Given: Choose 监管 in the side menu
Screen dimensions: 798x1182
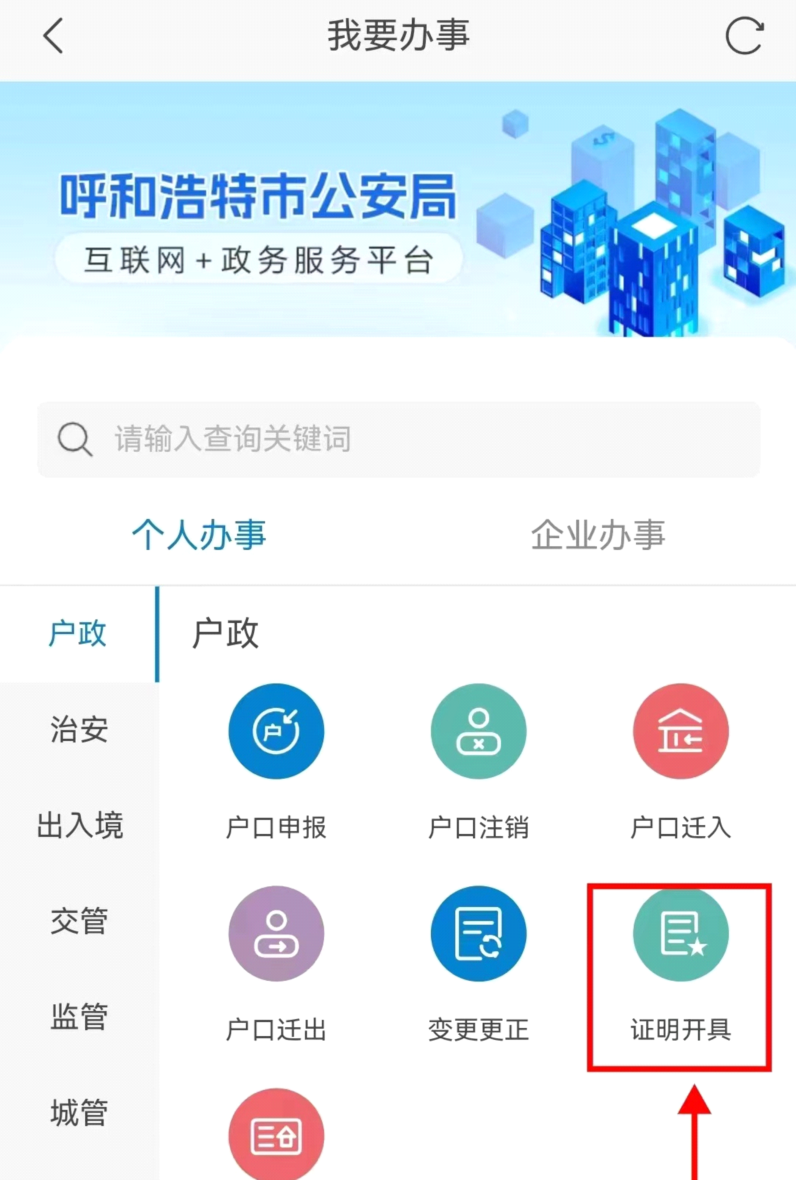Looking at the screenshot, I should (x=79, y=1016).
